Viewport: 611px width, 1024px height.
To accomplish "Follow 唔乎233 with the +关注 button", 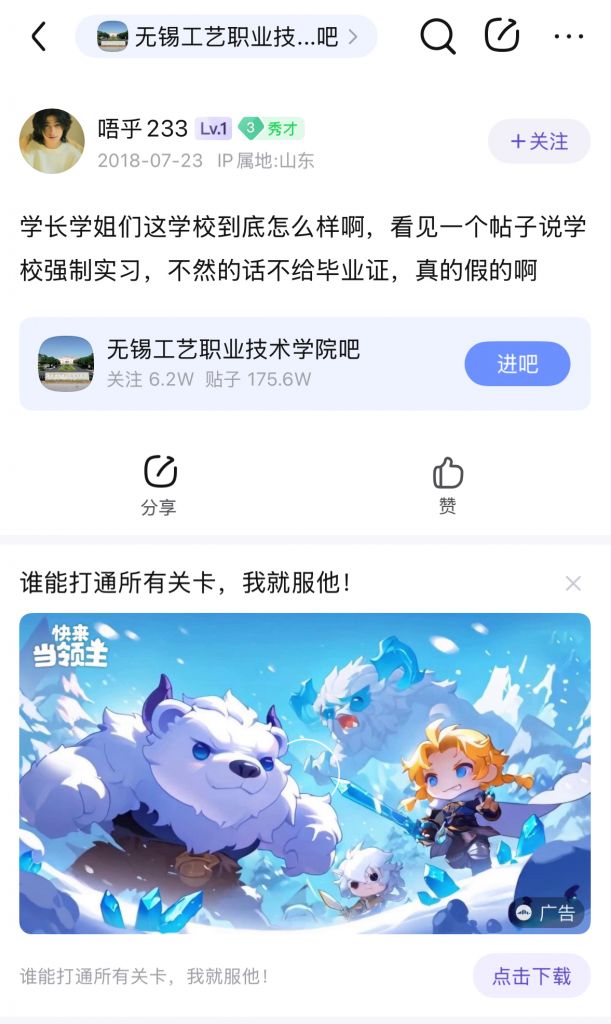I will coord(539,141).
